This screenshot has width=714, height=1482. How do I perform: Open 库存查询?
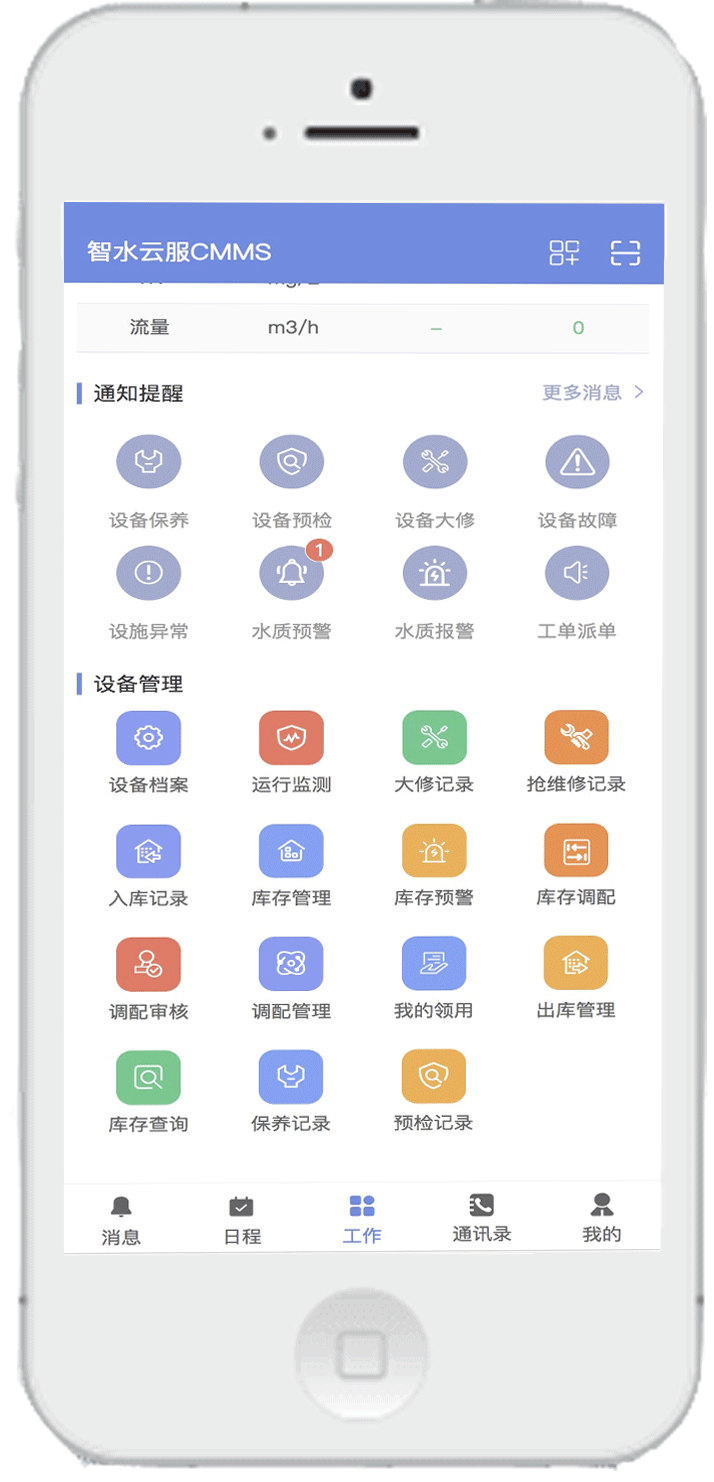click(149, 1077)
